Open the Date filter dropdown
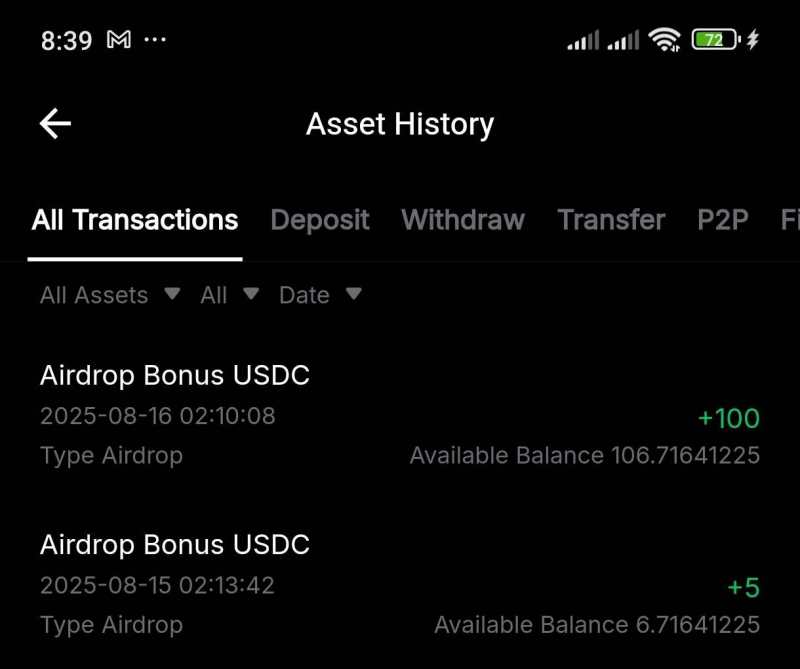This screenshot has height=669, width=800. point(320,295)
